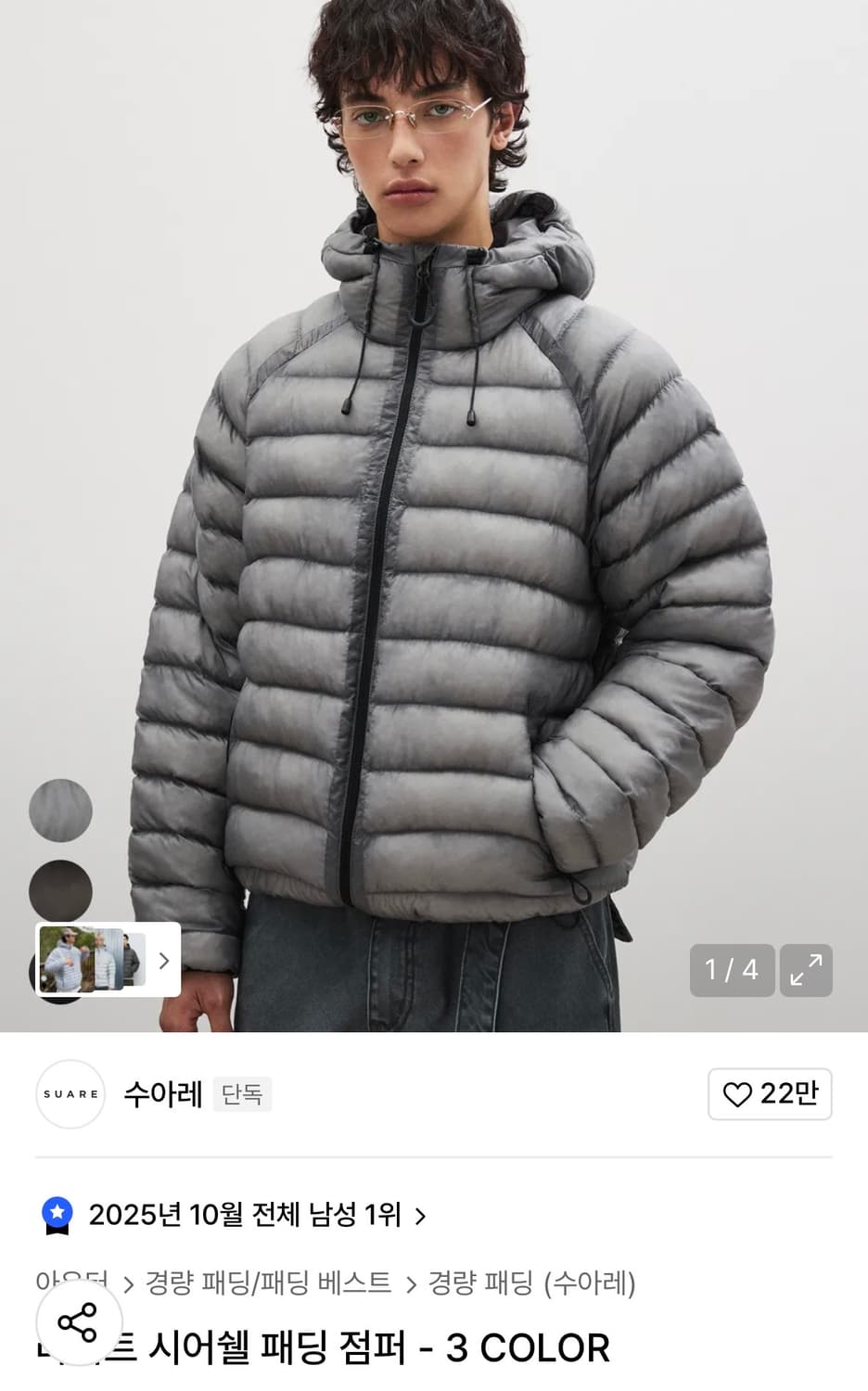The width and height of the screenshot is (868, 1391).
Task: Click the arrow to view more thumbnails
Action: pos(167,961)
